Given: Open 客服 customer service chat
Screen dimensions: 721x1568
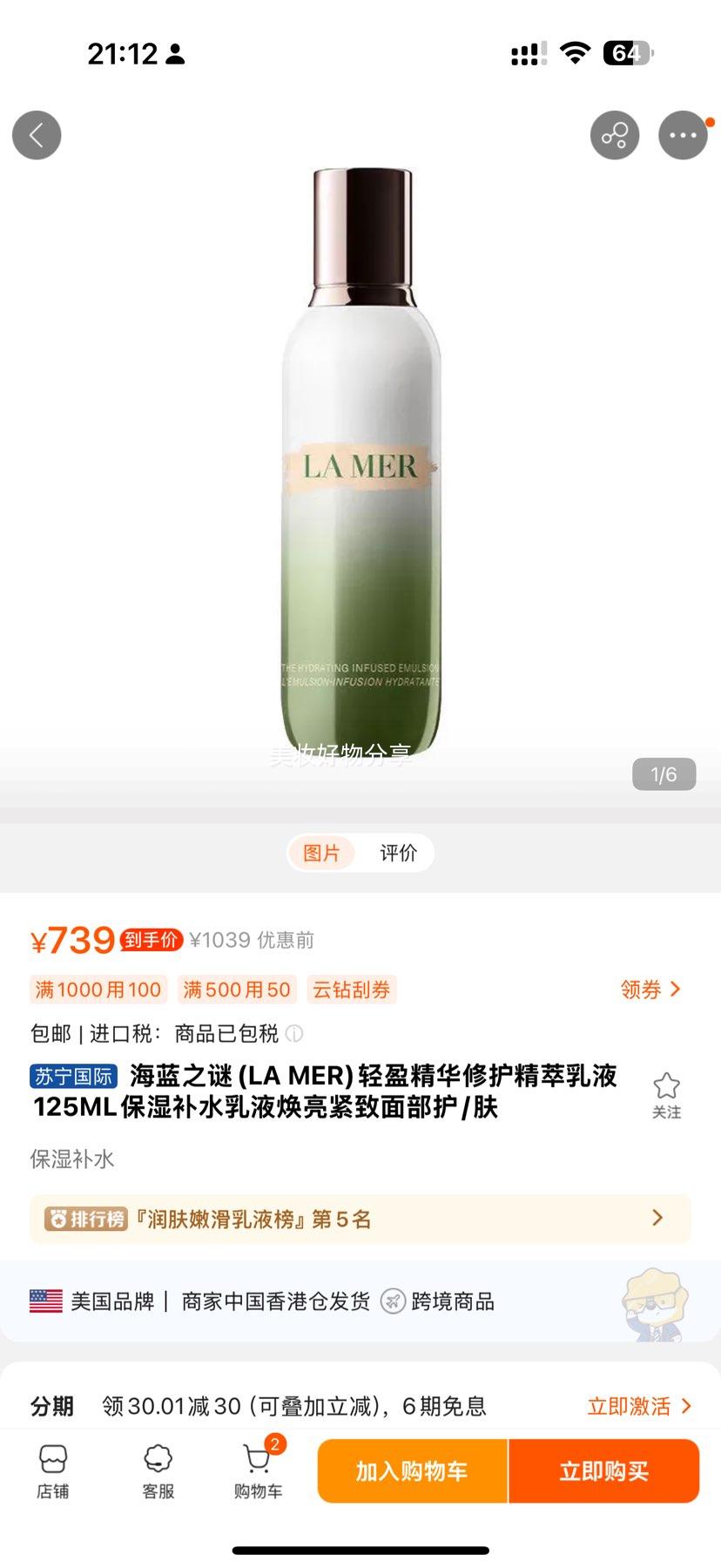Looking at the screenshot, I should pyautogui.click(x=157, y=1472).
